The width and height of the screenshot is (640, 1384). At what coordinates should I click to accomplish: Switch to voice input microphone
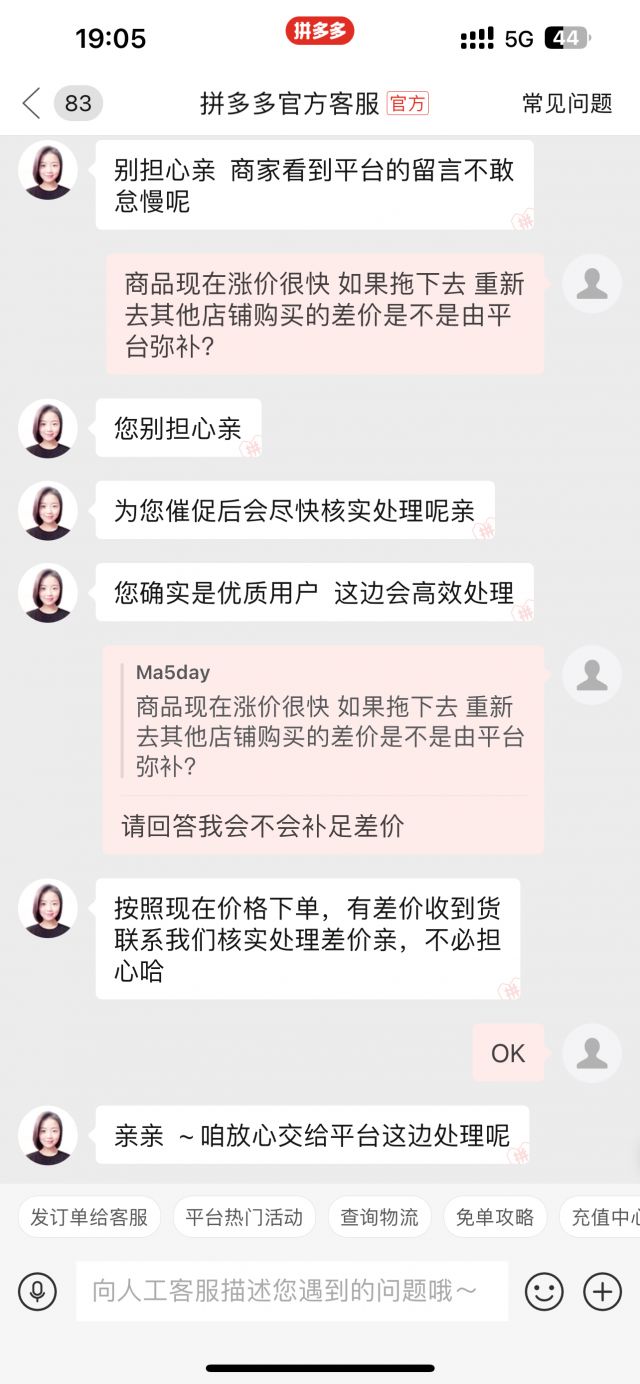(37, 1291)
